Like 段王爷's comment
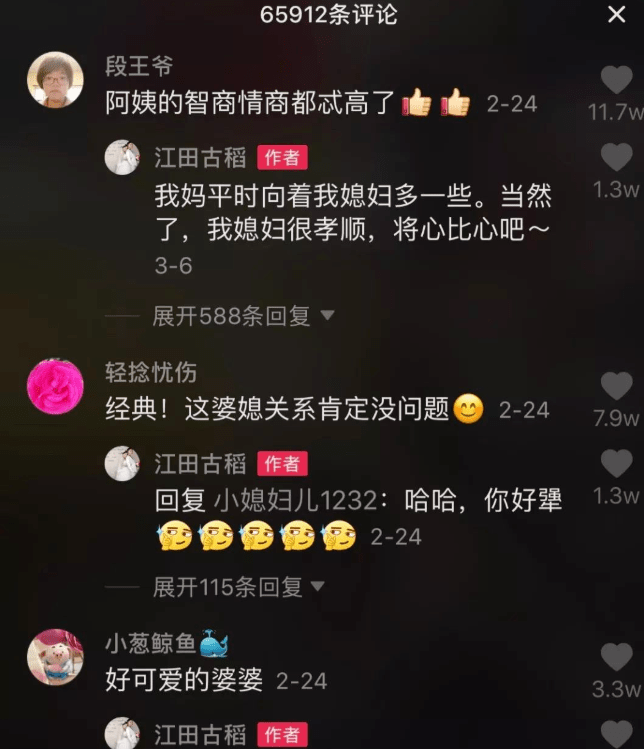Viewport: 644px width, 749px height. coord(616,80)
